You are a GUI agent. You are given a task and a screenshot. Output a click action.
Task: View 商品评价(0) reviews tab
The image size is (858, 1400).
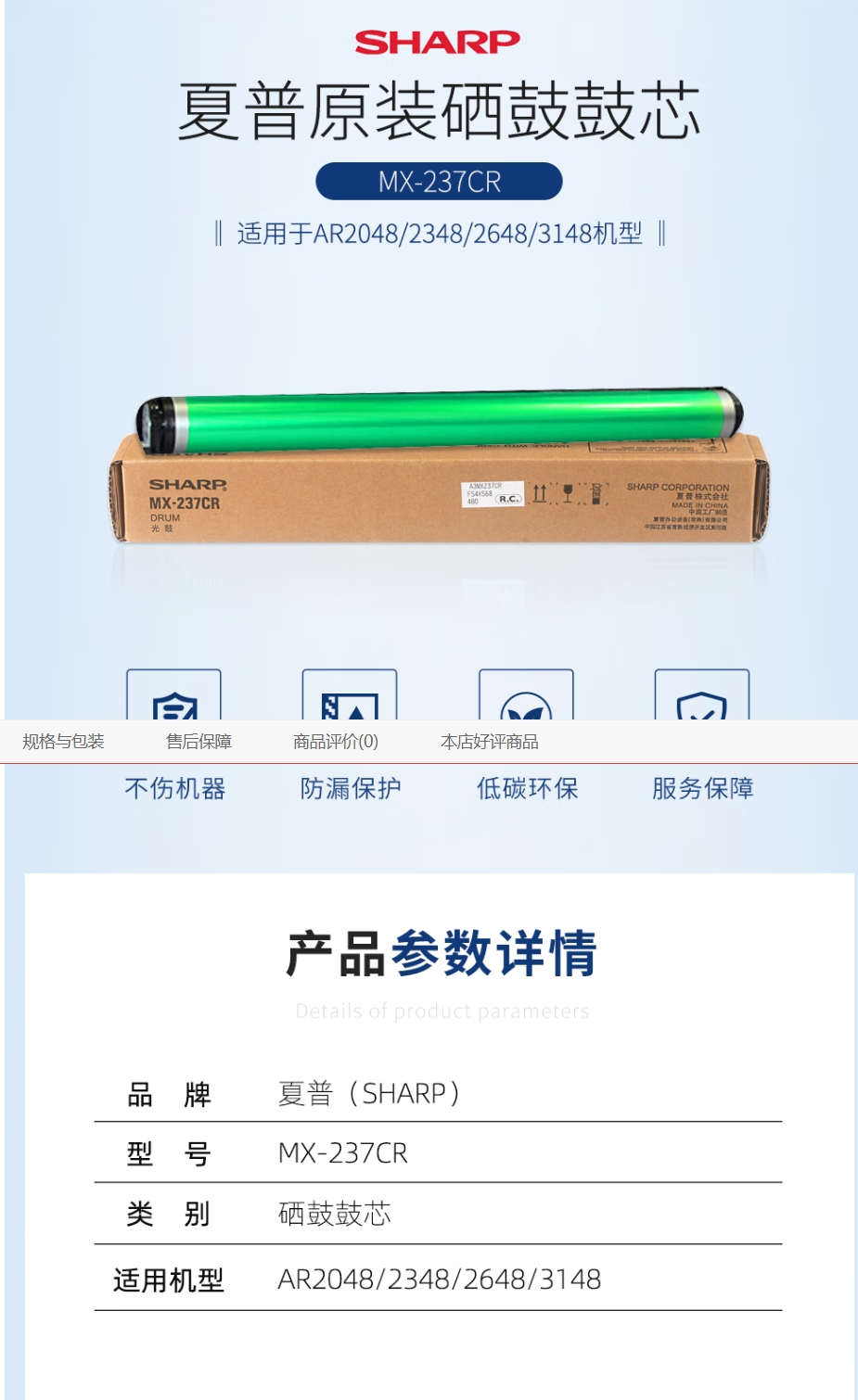click(x=335, y=742)
